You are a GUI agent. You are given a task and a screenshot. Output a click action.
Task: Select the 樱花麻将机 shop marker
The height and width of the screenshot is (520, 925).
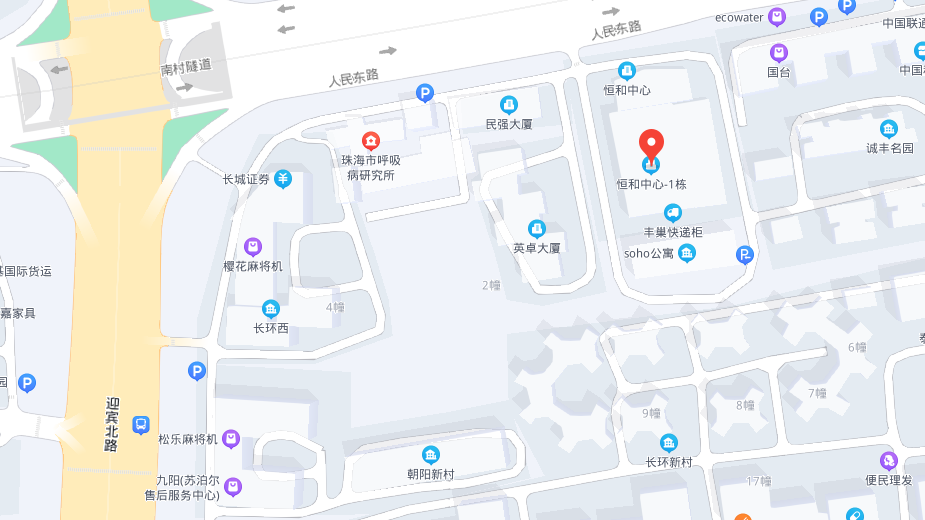tap(253, 246)
